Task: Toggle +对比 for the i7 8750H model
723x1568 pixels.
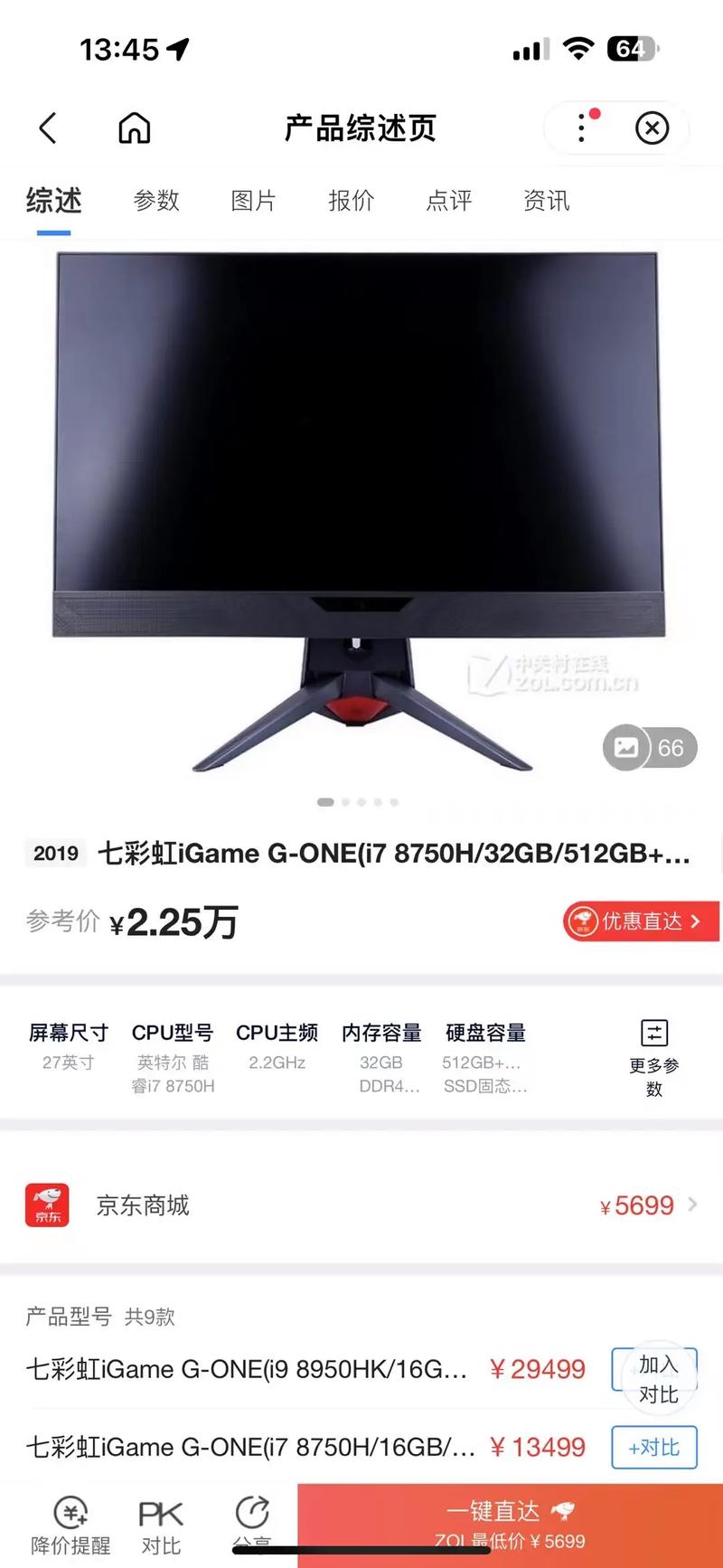Action: coord(654,1448)
